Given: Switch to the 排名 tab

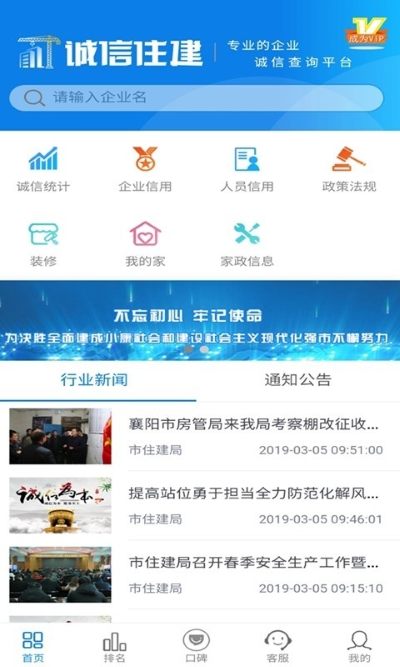Looking at the screenshot, I should point(114,646).
